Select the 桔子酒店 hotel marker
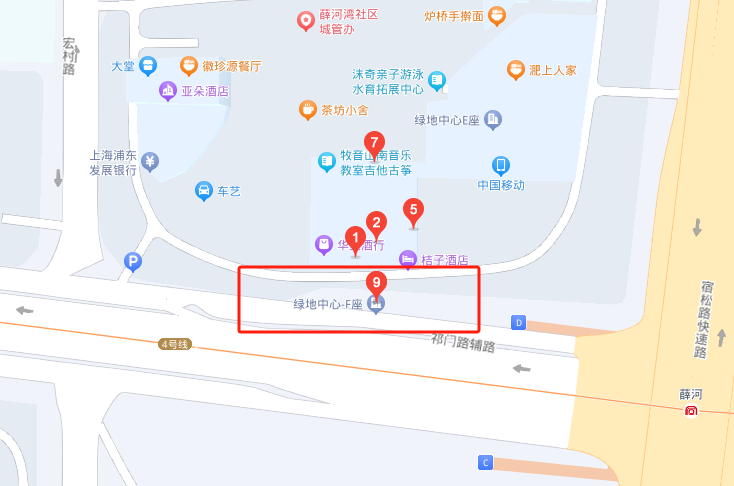 (x=408, y=259)
